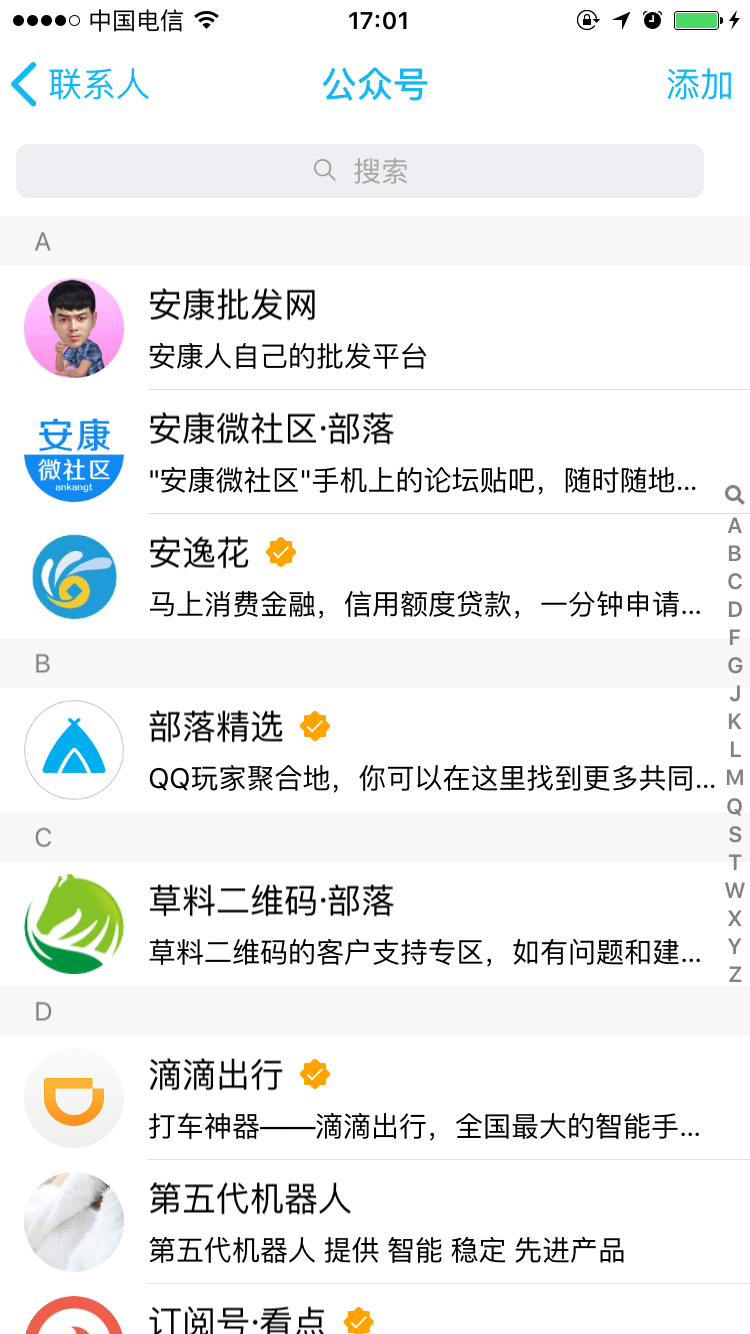
Task: Jump to letter Z in alphabet index
Action: click(735, 972)
